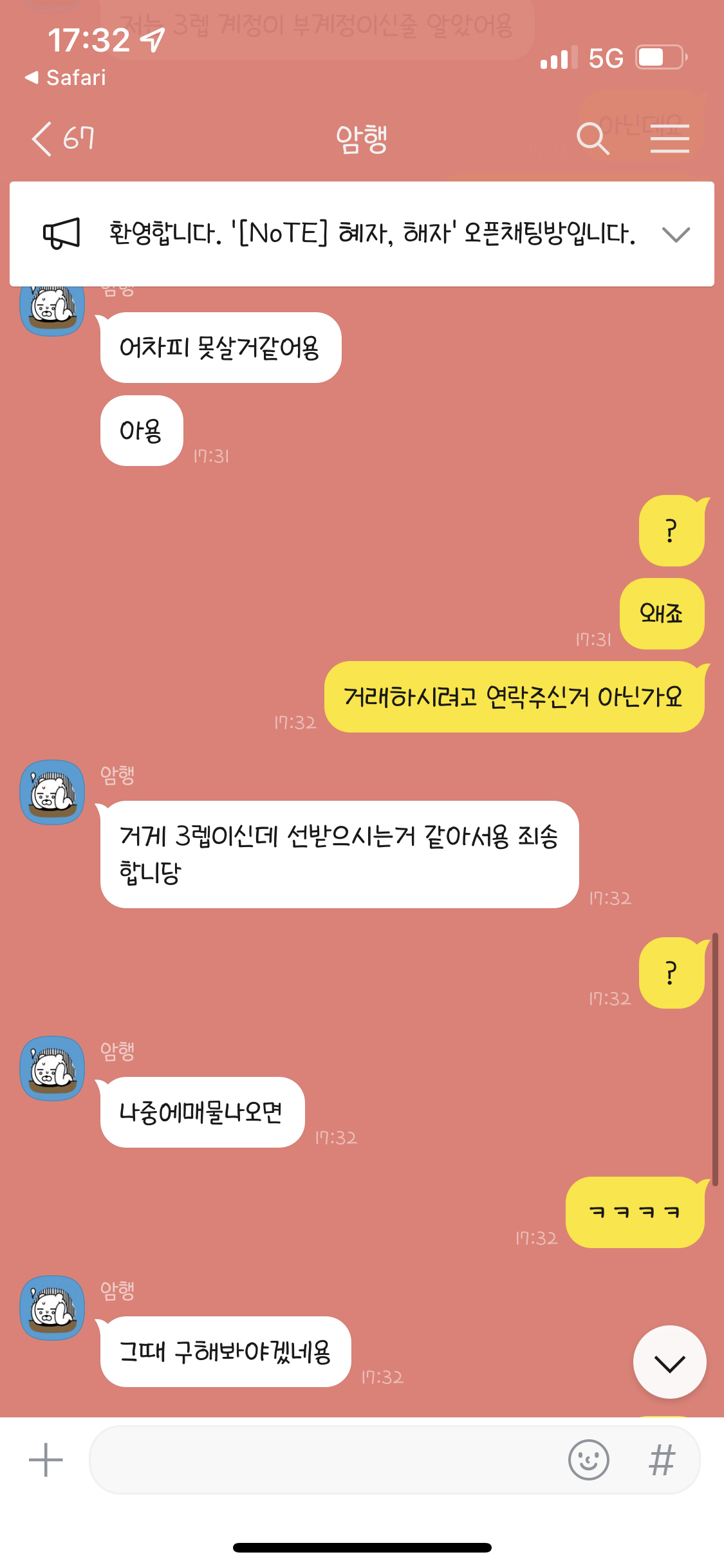View 암행's profile picture above 거기 3렙이신데 message
This screenshot has height=1568, width=724.
(52, 792)
